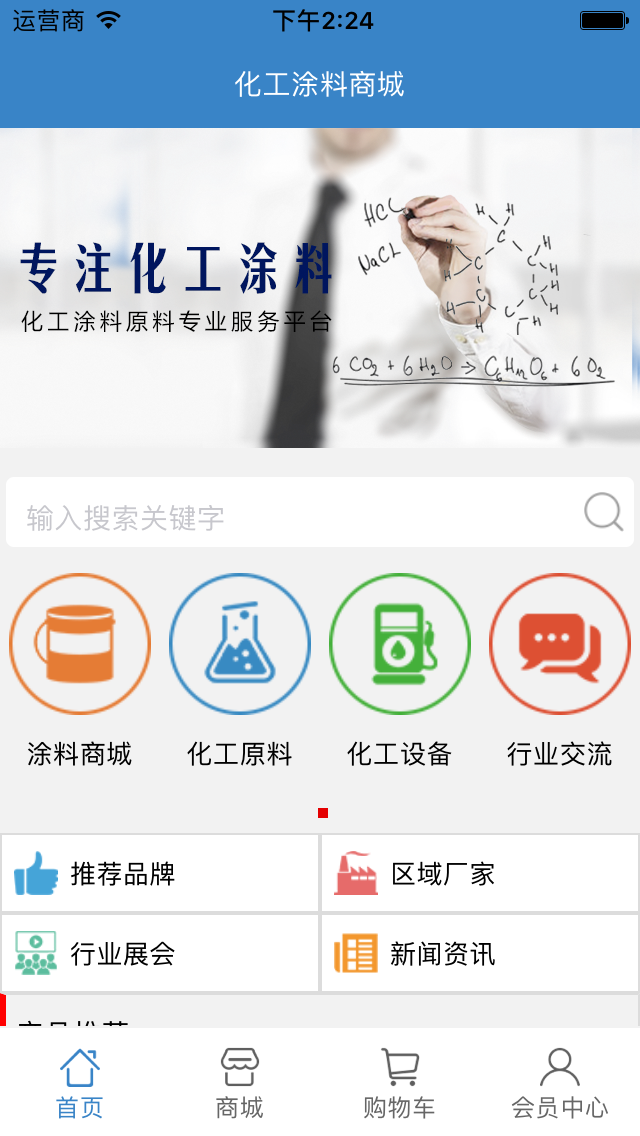
Task: Switch to the 会员中心 tab
Action: [560, 1084]
